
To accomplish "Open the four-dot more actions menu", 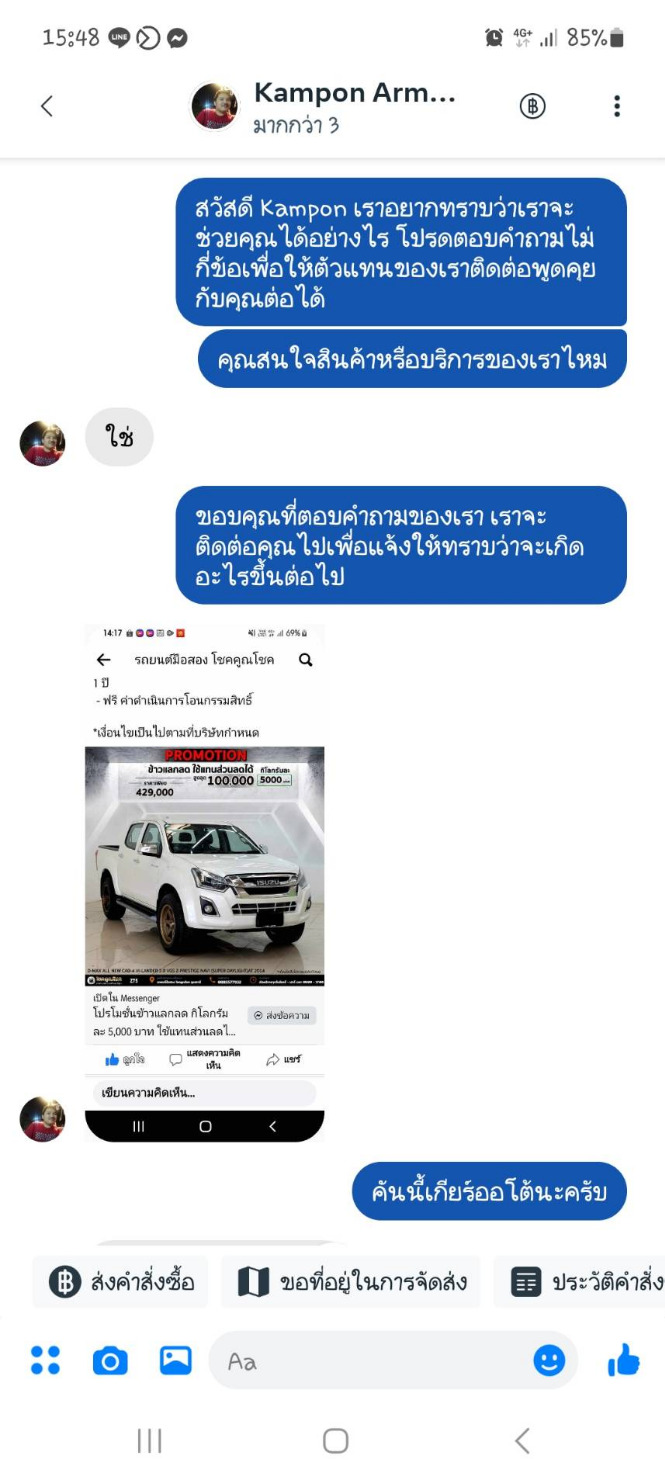I will click(45, 1360).
